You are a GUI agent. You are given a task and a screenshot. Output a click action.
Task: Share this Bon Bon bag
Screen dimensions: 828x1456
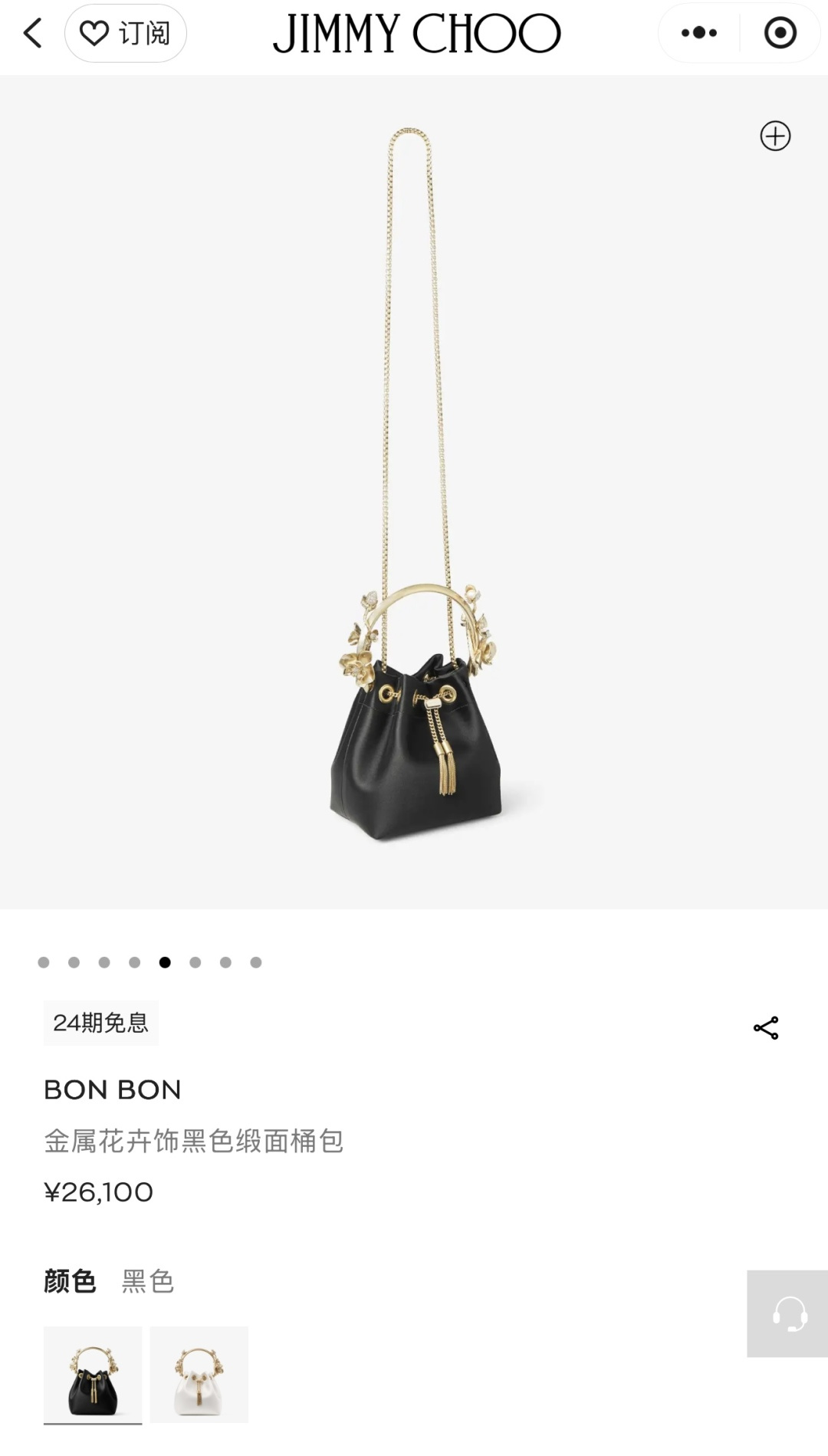766,1028
